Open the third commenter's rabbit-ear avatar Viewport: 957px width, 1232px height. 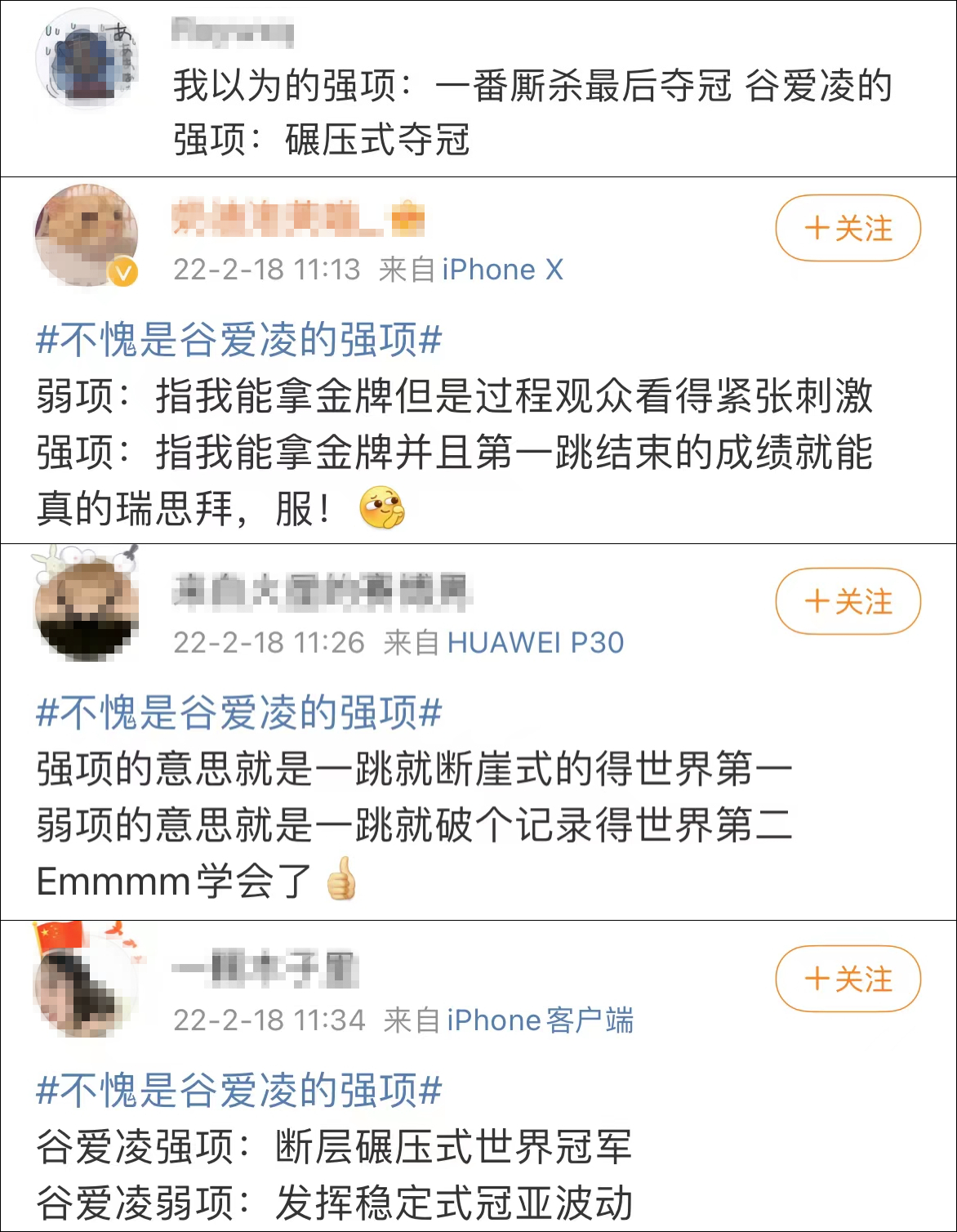click(x=86, y=609)
